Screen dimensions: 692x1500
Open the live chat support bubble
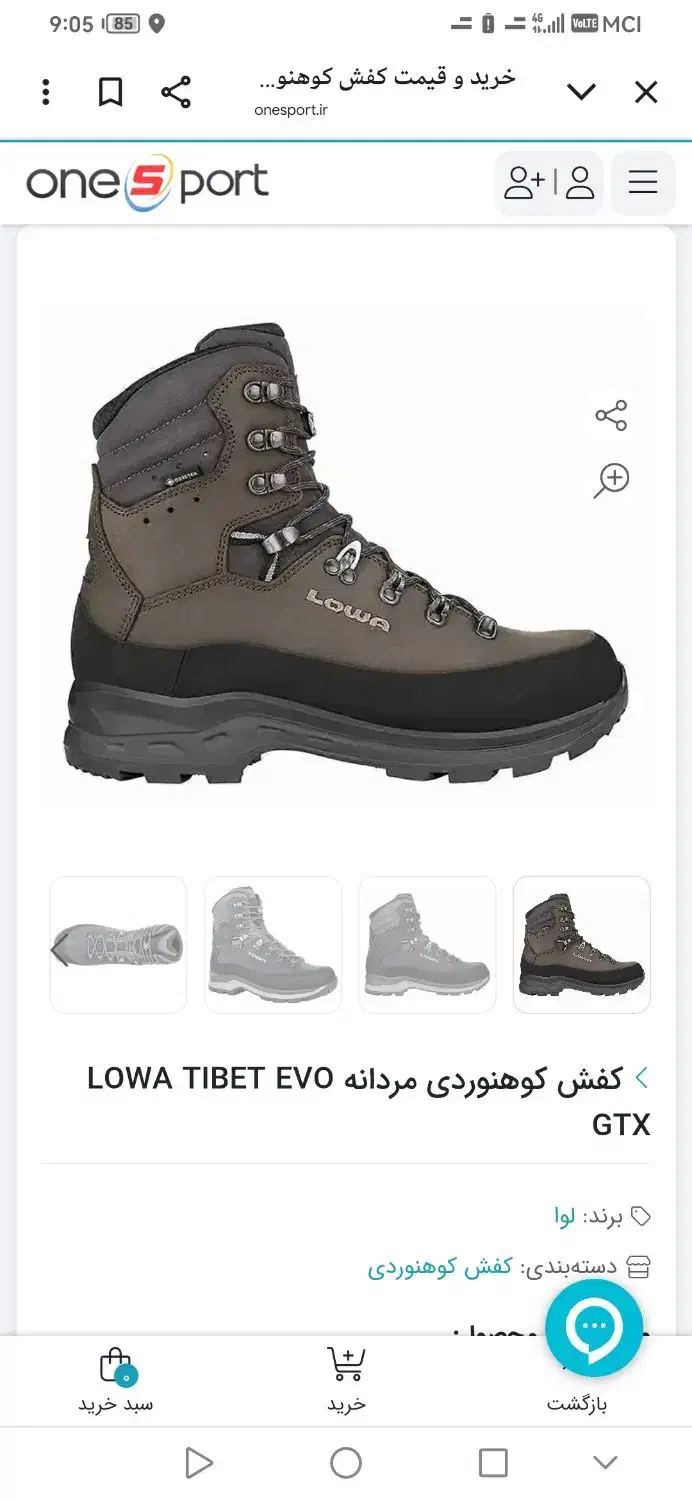click(x=594, y=1328)
